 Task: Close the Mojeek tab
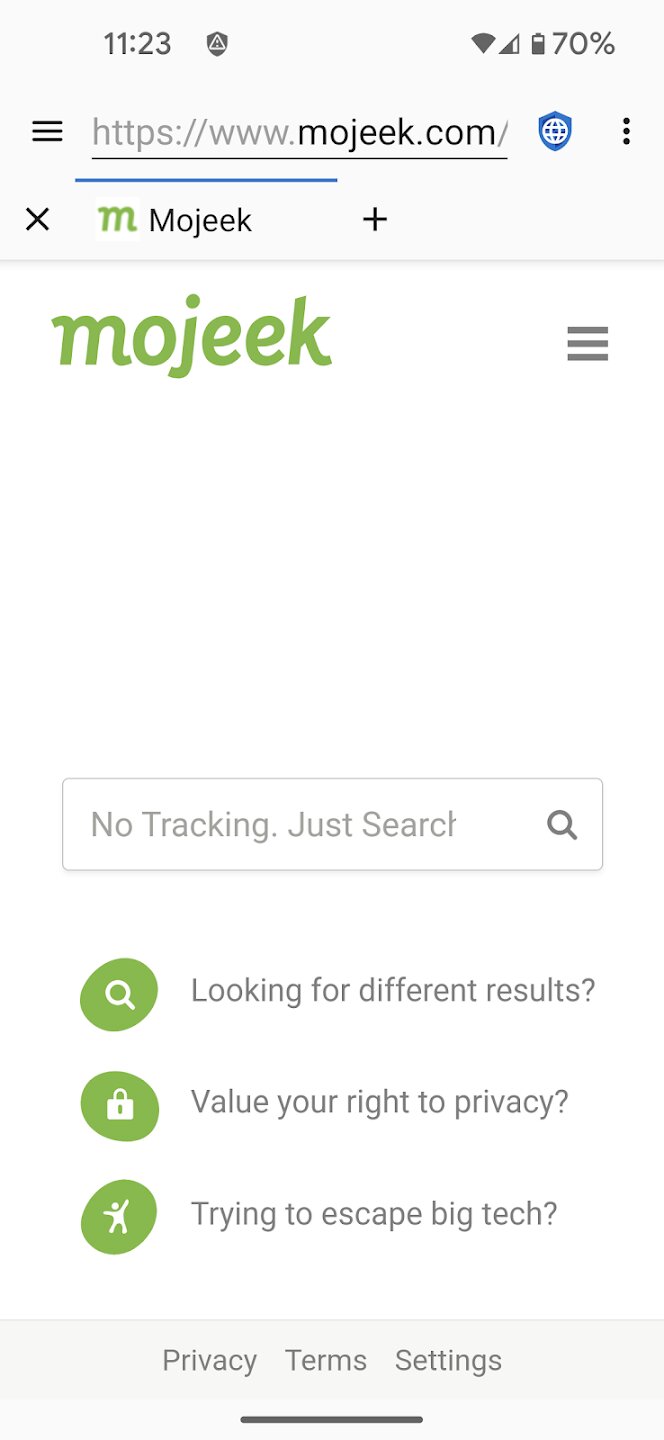[x=37, y=219]
